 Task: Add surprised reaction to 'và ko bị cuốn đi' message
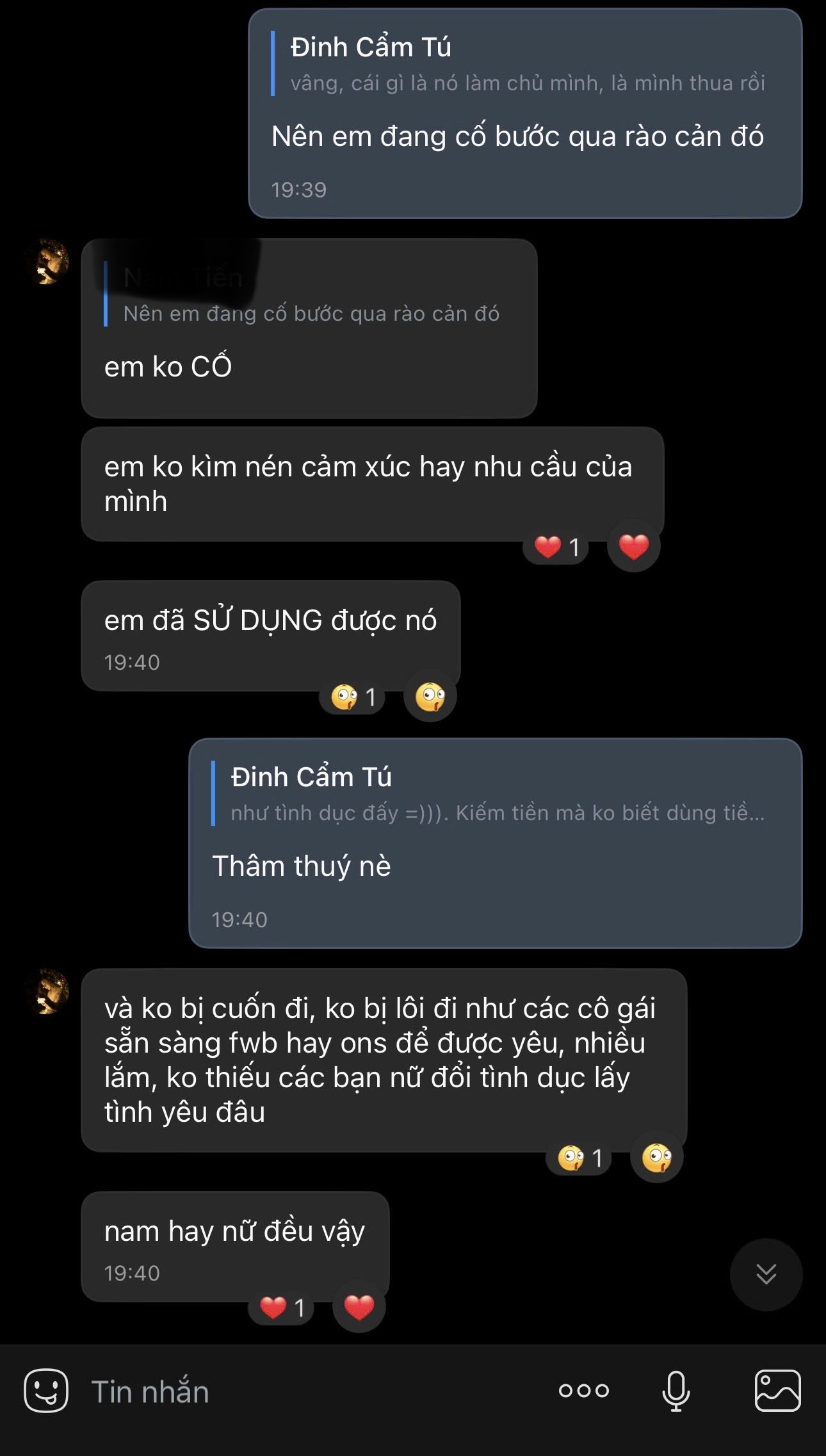[x=656, y=1157]
